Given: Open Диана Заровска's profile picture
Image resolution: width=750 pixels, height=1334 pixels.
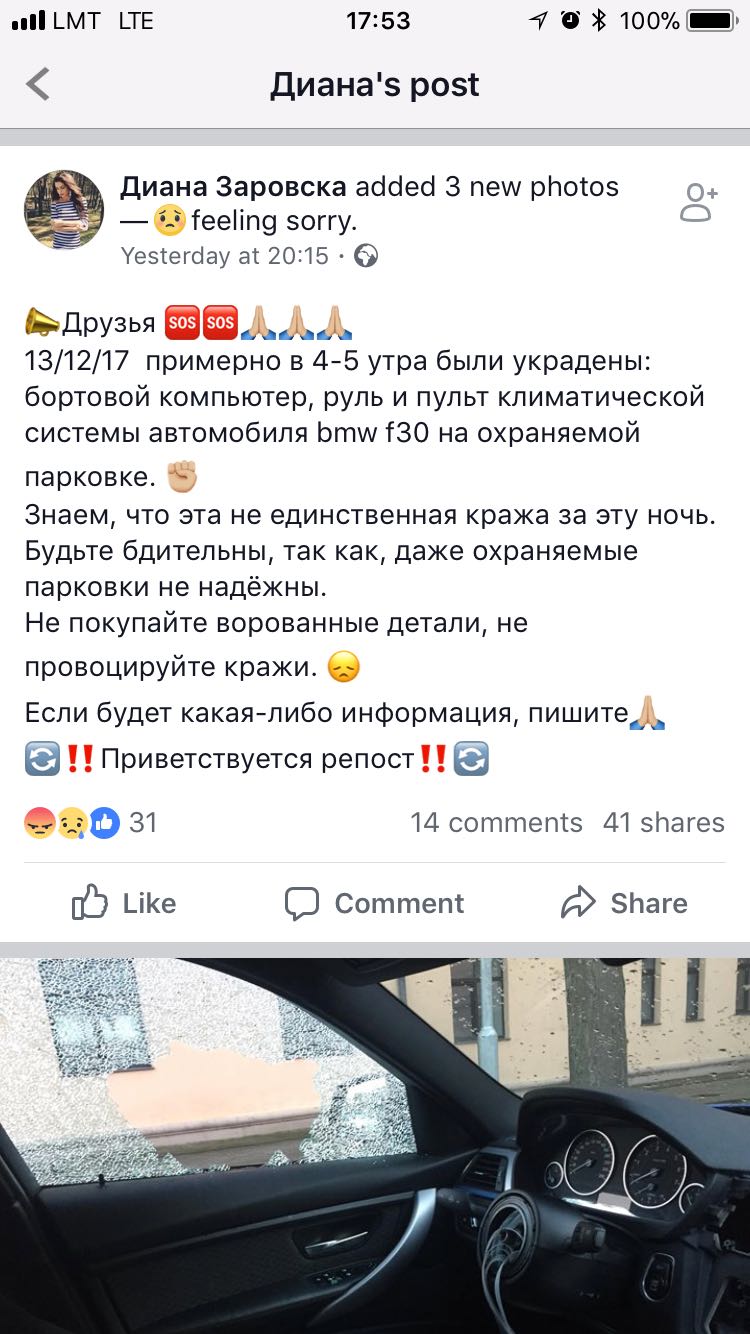Looking at the screenshot, I should (x=64, y=209).
